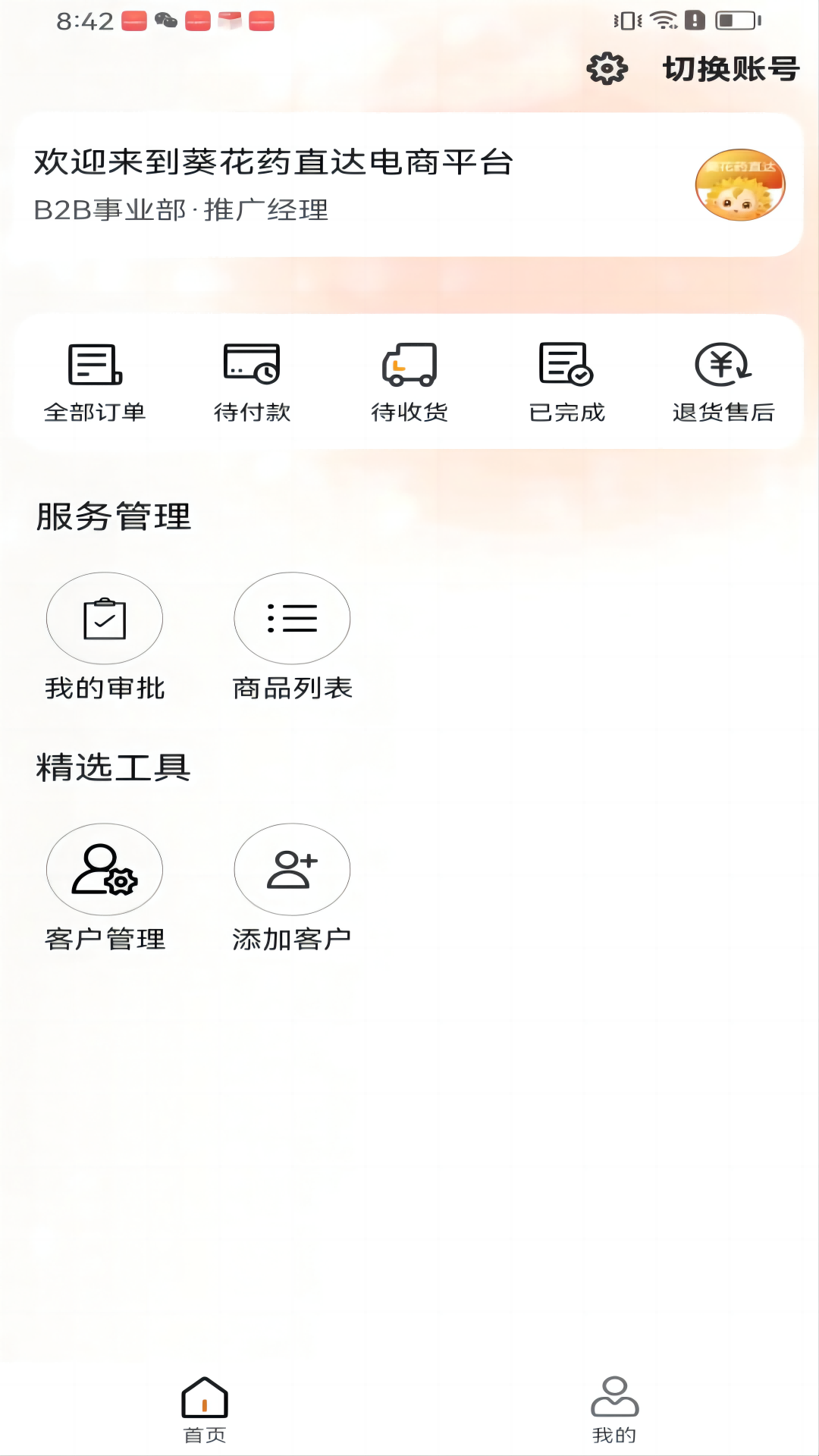Open the 全部订单 orders icon
The width and height of the screenshot is (819, 1456).
click(94, 379)
